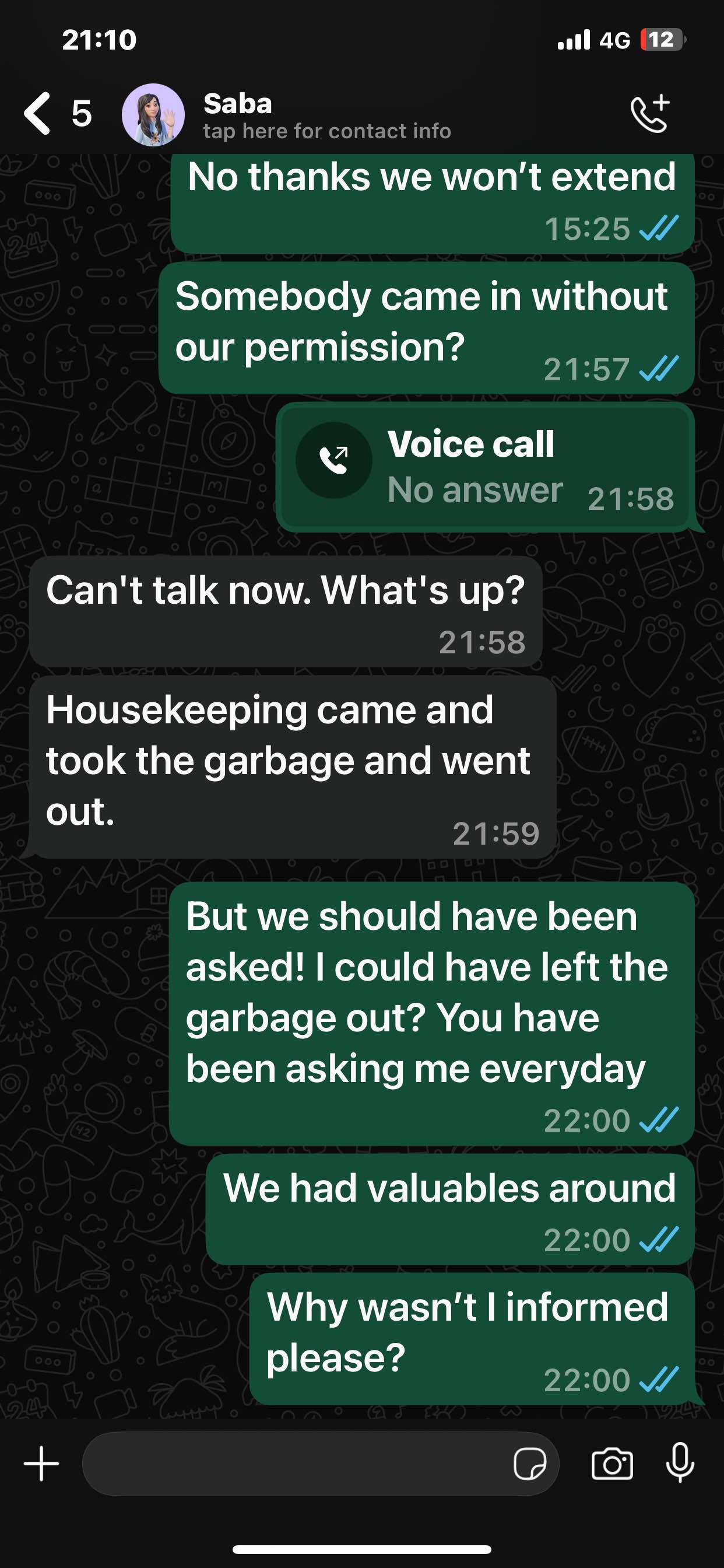Open Saba's profile picture
Screen dimensions: 724x1568
pos(153,114)
